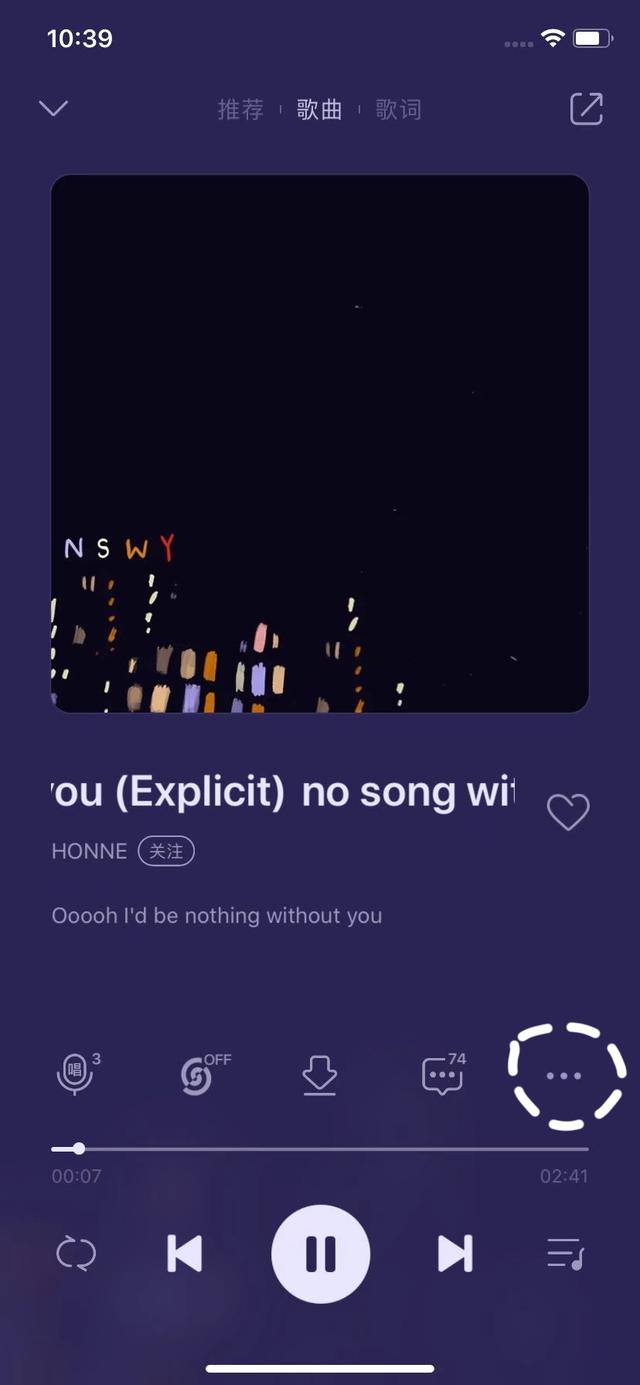Open the sing-along microphone icon
This screenshot has width=640, height=1385.
tap(76, 1076)
